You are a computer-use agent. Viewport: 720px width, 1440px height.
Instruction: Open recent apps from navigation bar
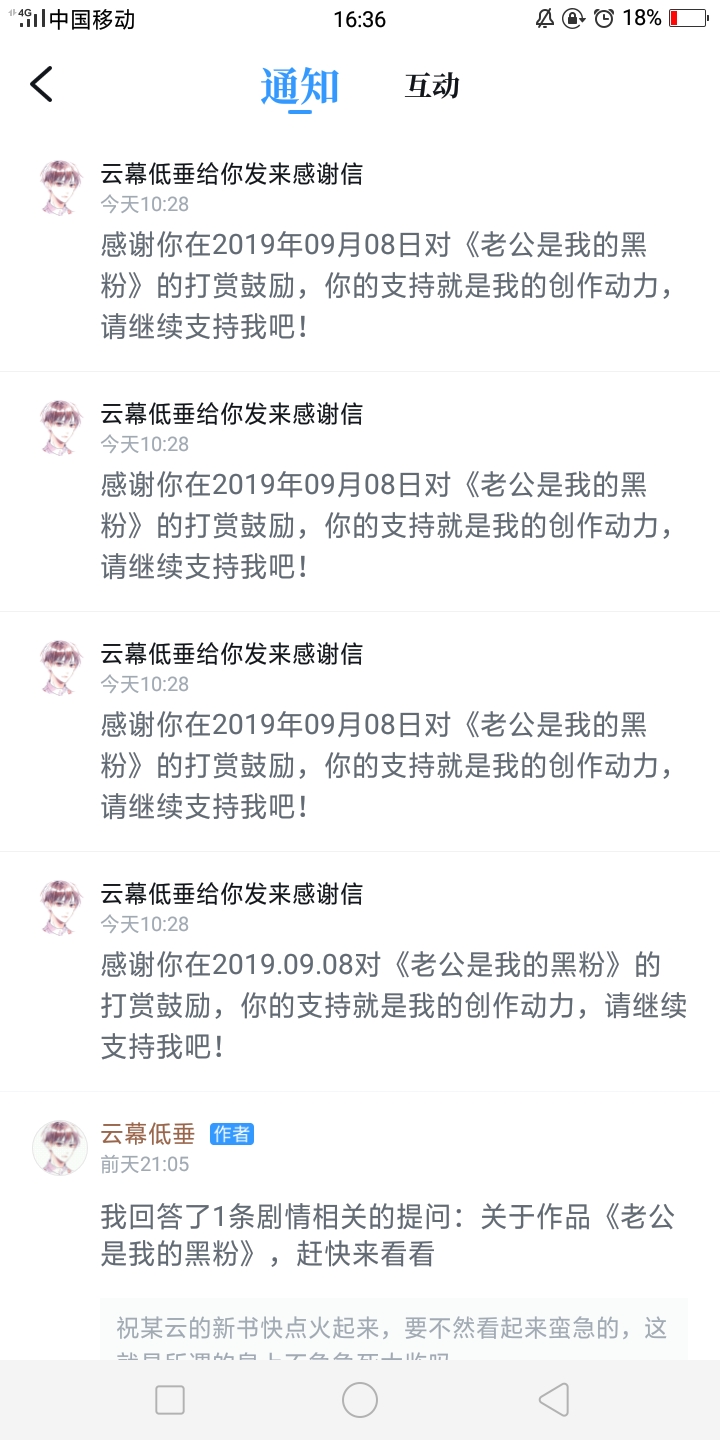point(170,1400)
